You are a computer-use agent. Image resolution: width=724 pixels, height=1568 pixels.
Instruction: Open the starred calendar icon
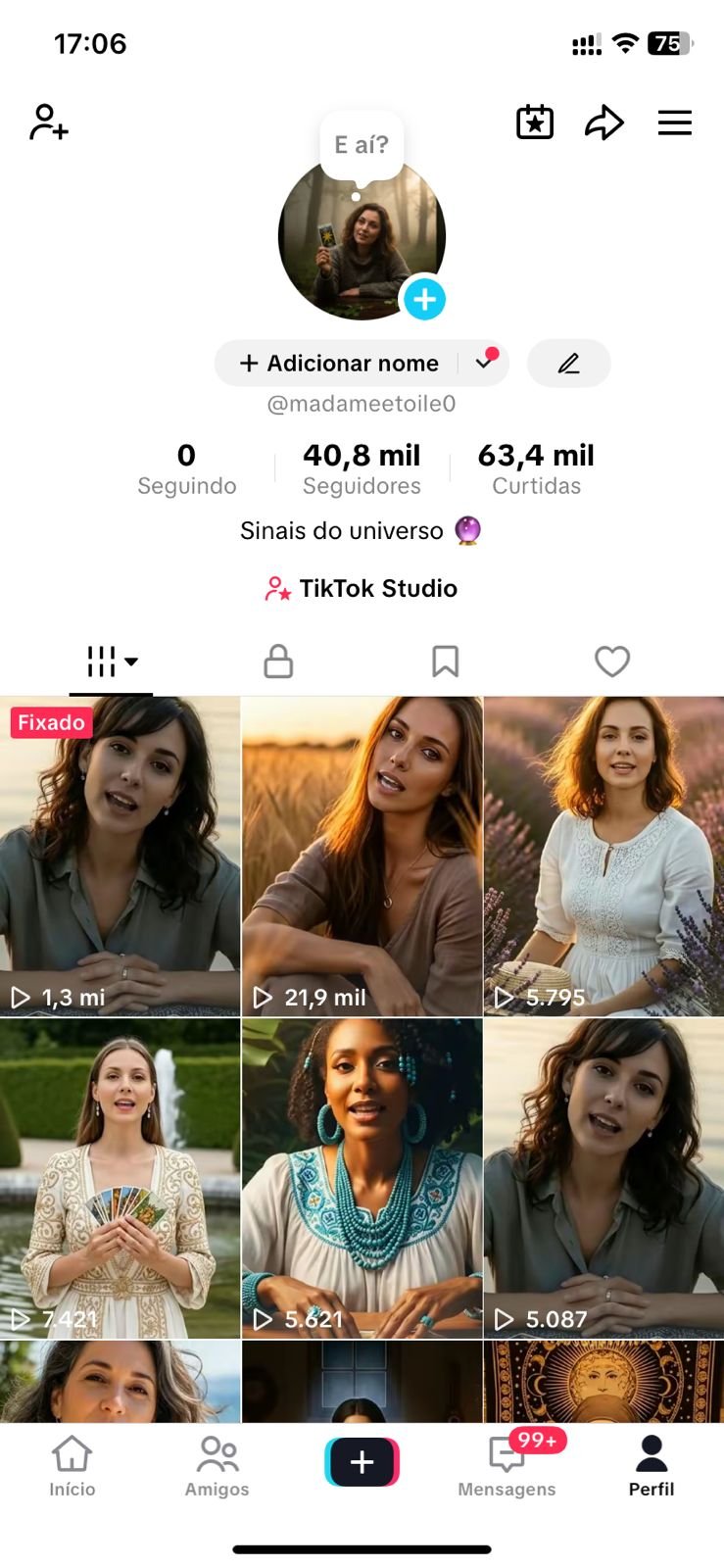[x=535, y=122]
